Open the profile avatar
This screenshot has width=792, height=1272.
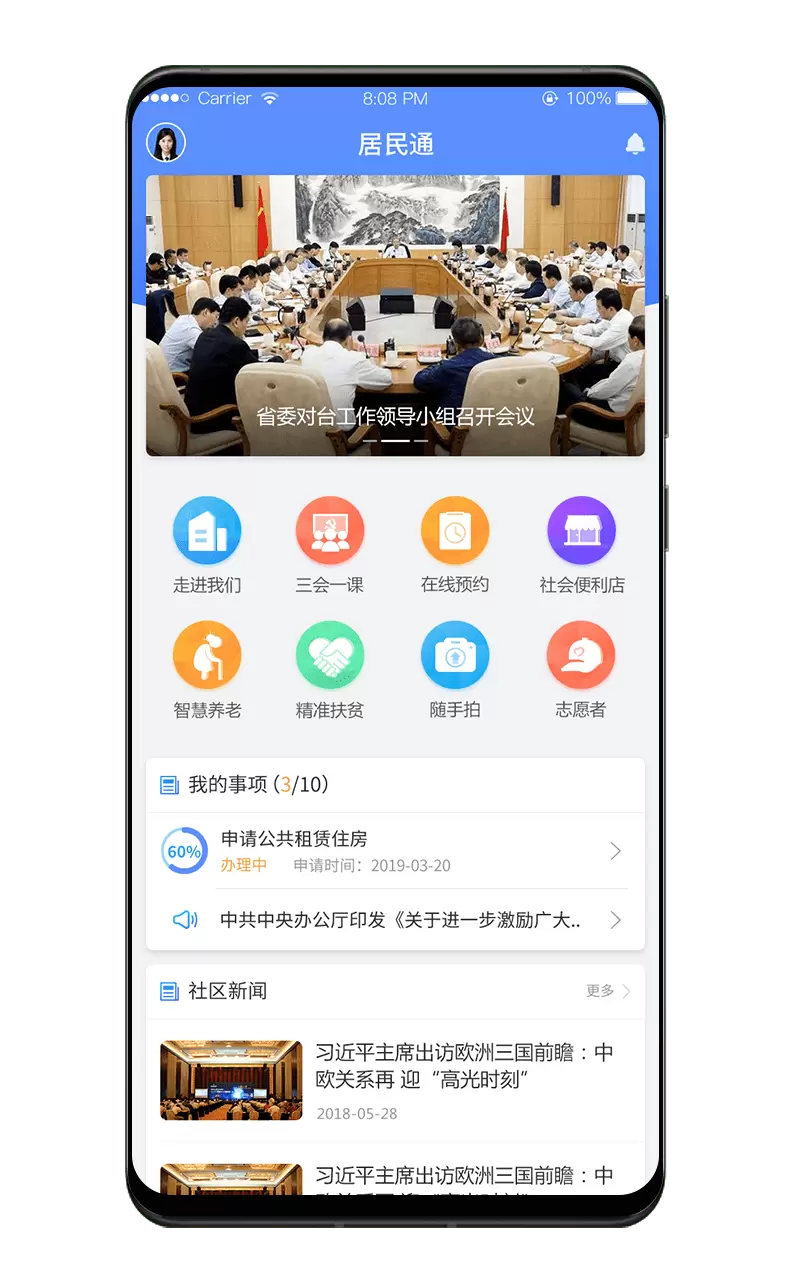[166, 143]
